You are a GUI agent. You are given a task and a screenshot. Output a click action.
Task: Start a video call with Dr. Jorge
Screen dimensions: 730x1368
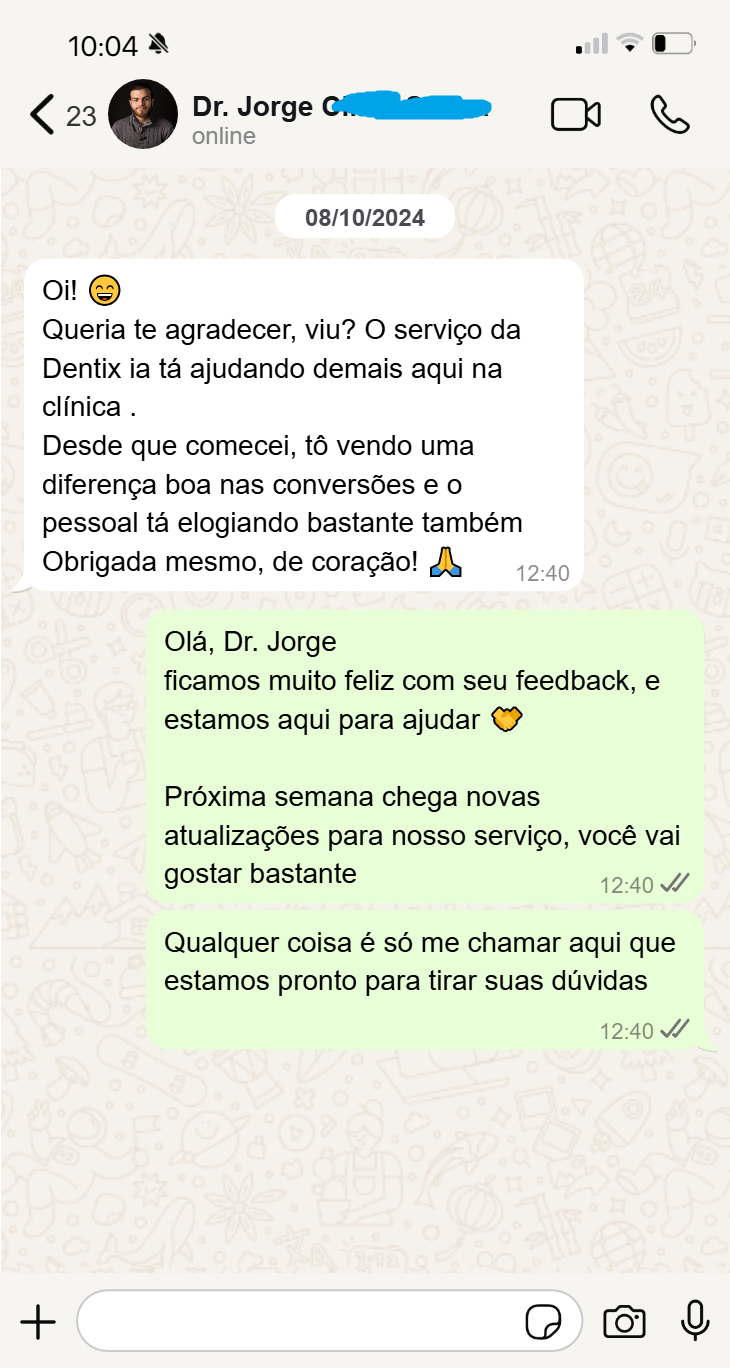click(x=576, y=115)
